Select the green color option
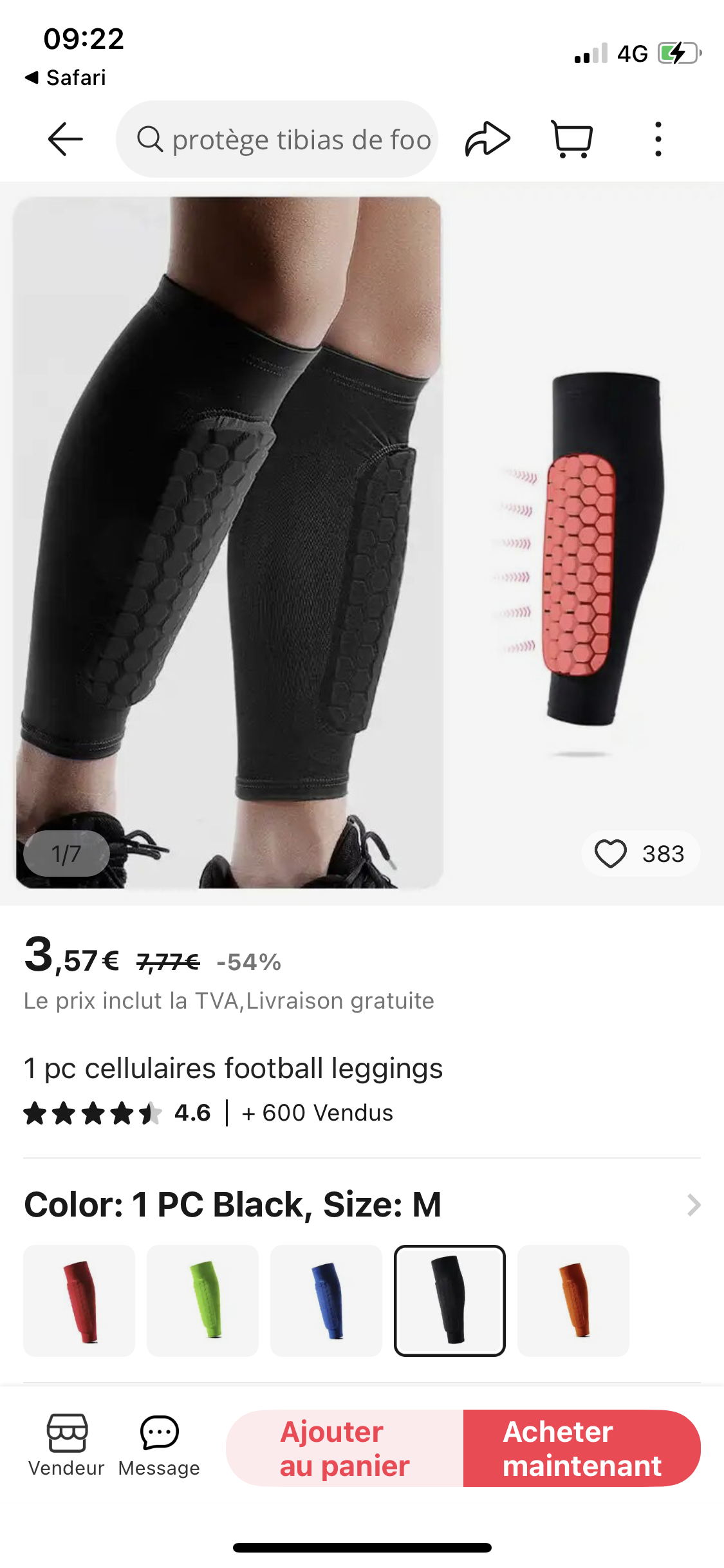724x1568 pixels. point(203,1301)
